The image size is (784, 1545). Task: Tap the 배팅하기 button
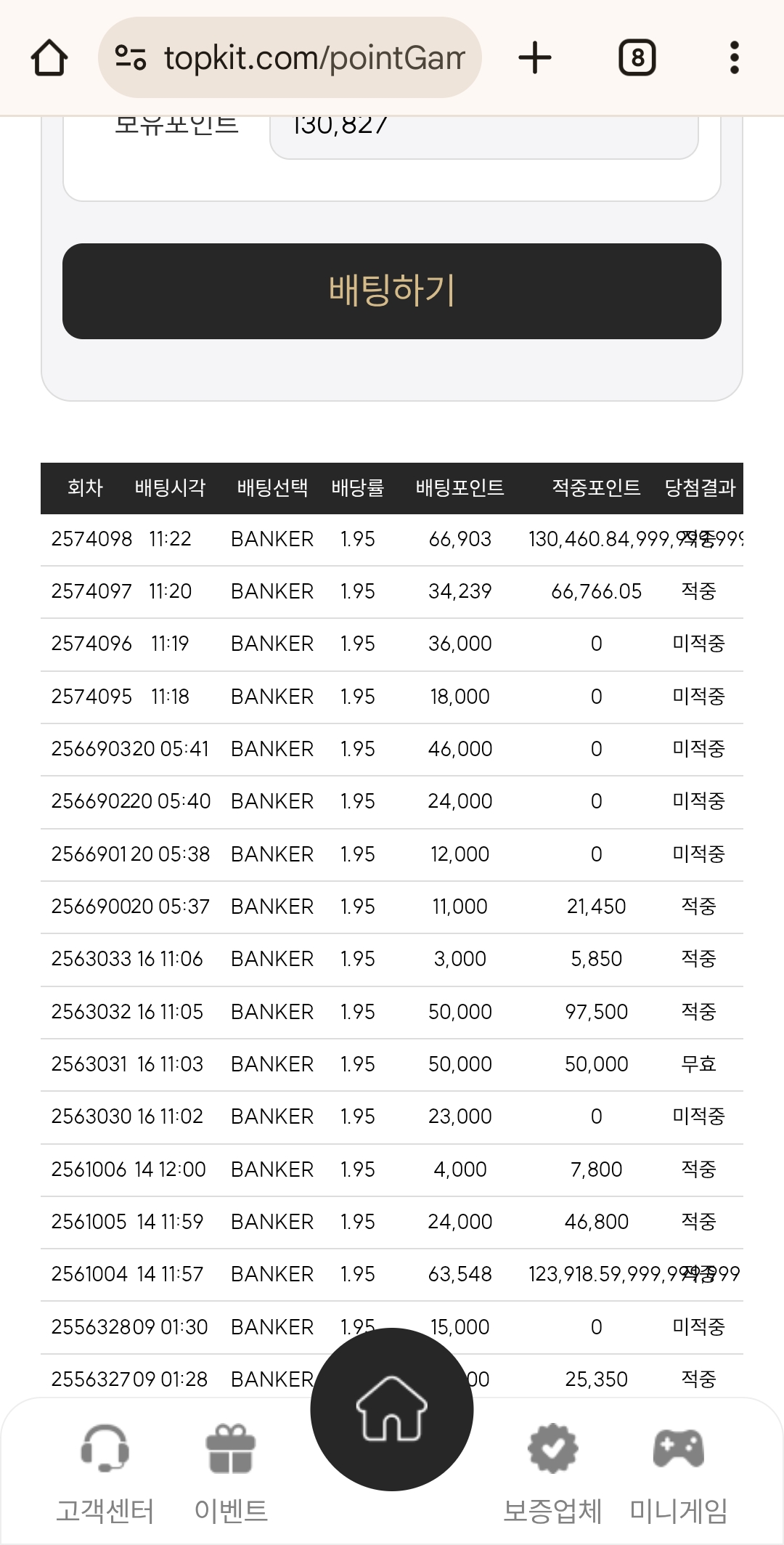[392, 291]
